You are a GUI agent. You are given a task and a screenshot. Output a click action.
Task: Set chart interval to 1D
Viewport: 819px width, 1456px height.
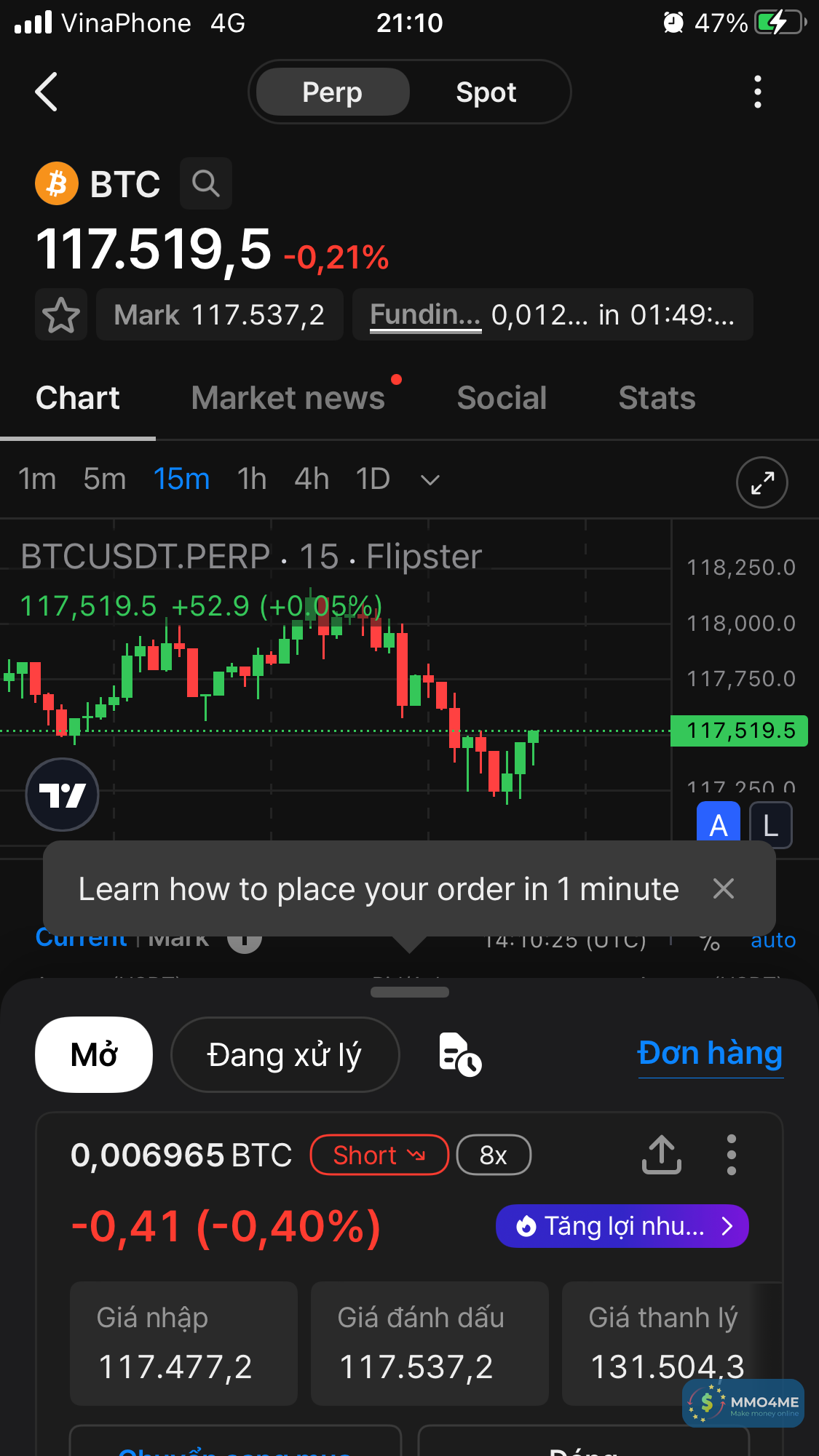point(373,480)
